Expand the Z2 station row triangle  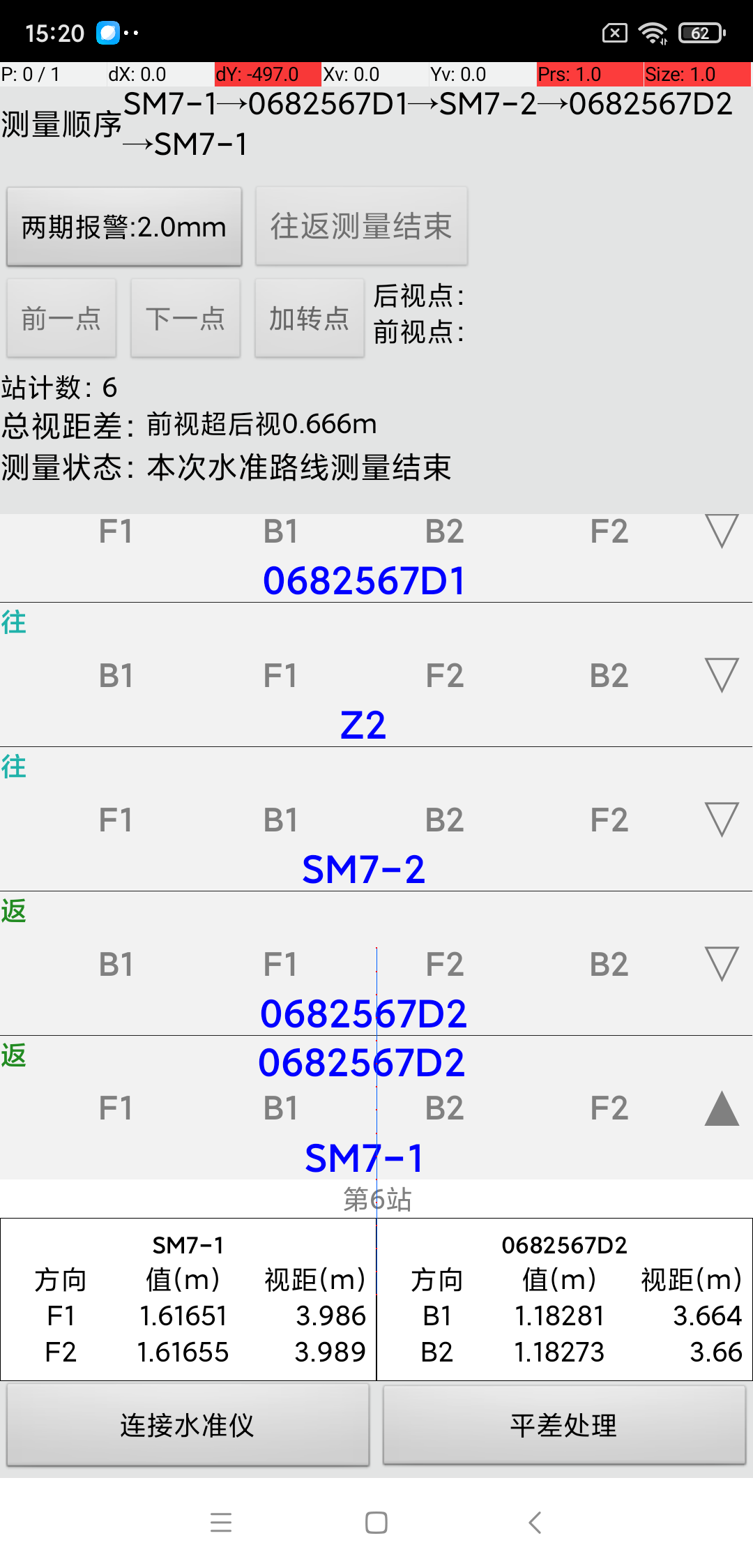(x=722, y=675)
